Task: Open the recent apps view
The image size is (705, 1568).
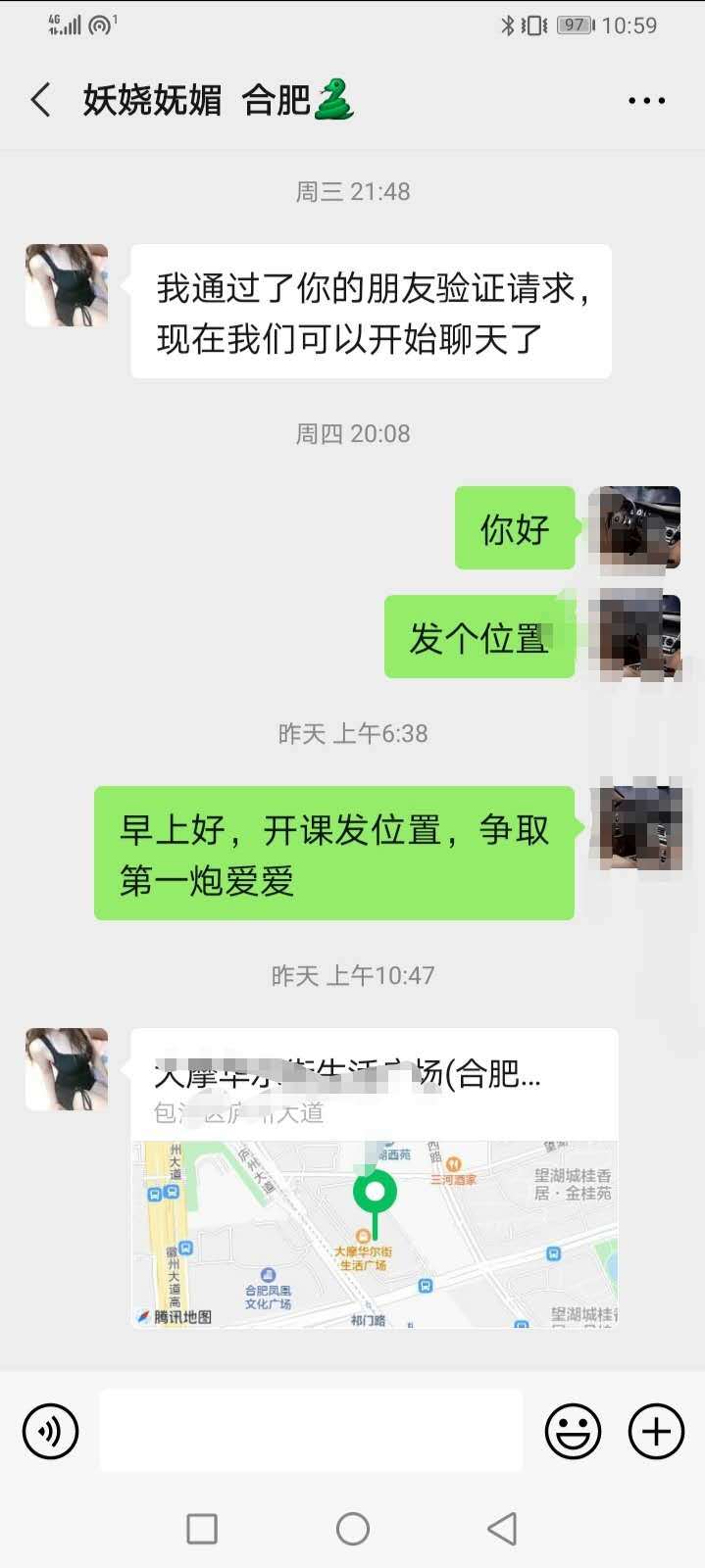Action: pos(202,1529)
